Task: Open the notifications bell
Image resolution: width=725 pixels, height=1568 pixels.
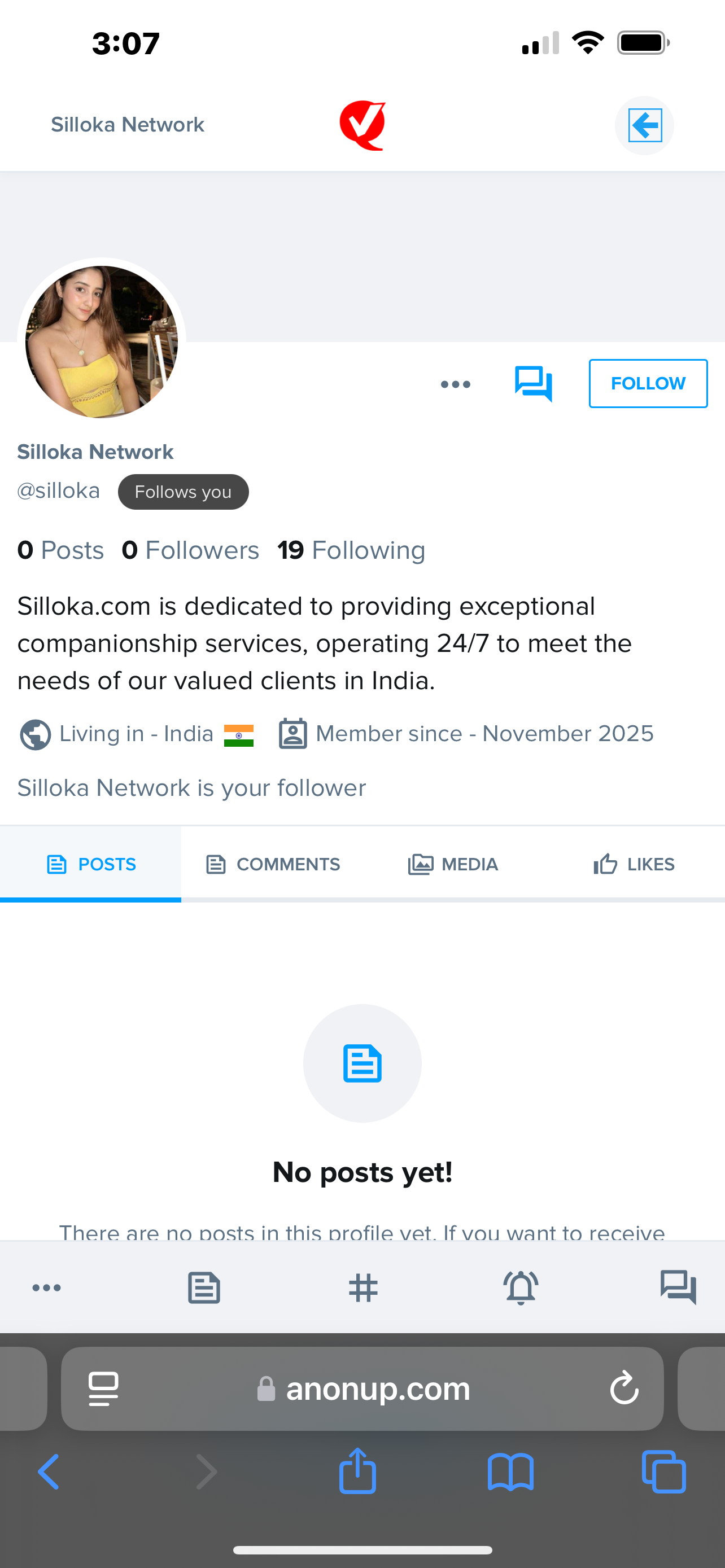Action: tap(521, 1287)
